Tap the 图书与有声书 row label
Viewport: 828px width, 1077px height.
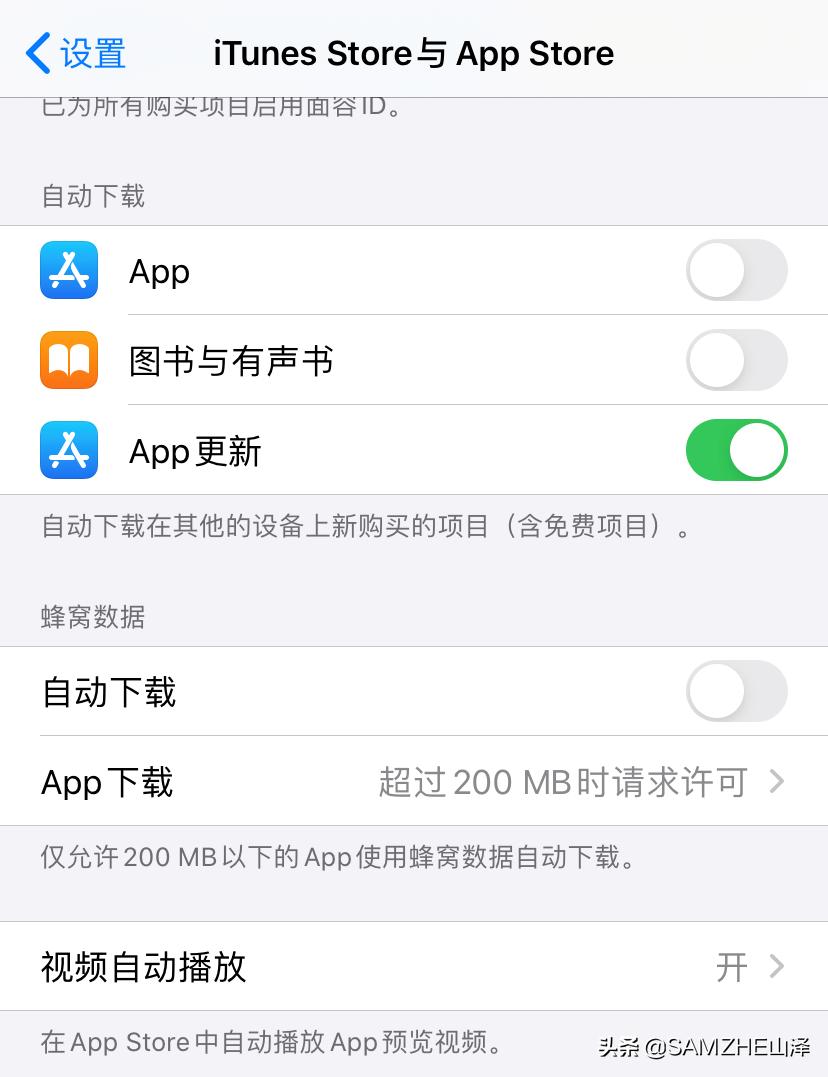[232, 360]
